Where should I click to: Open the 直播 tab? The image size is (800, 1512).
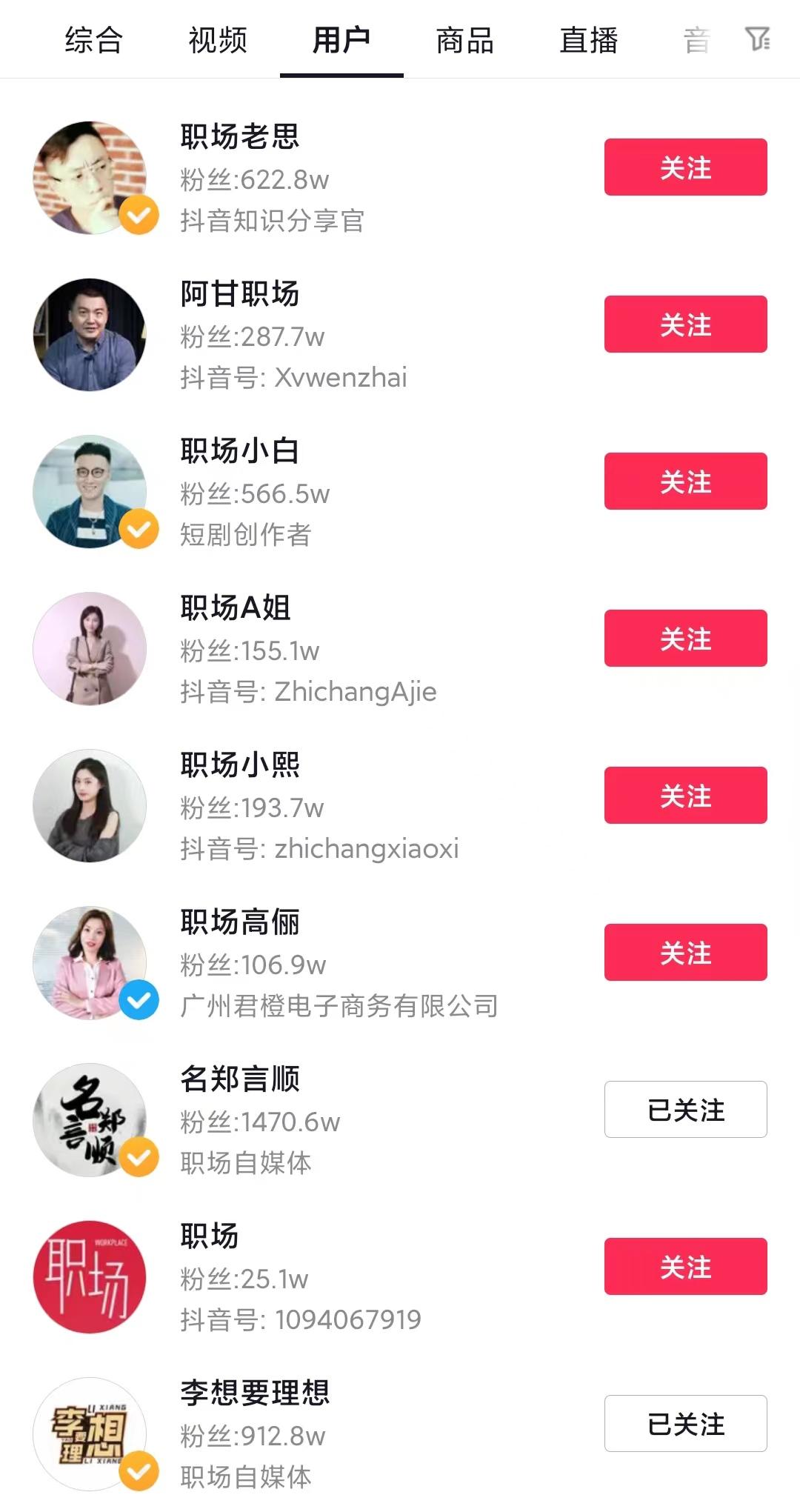(x=590, y=42)
